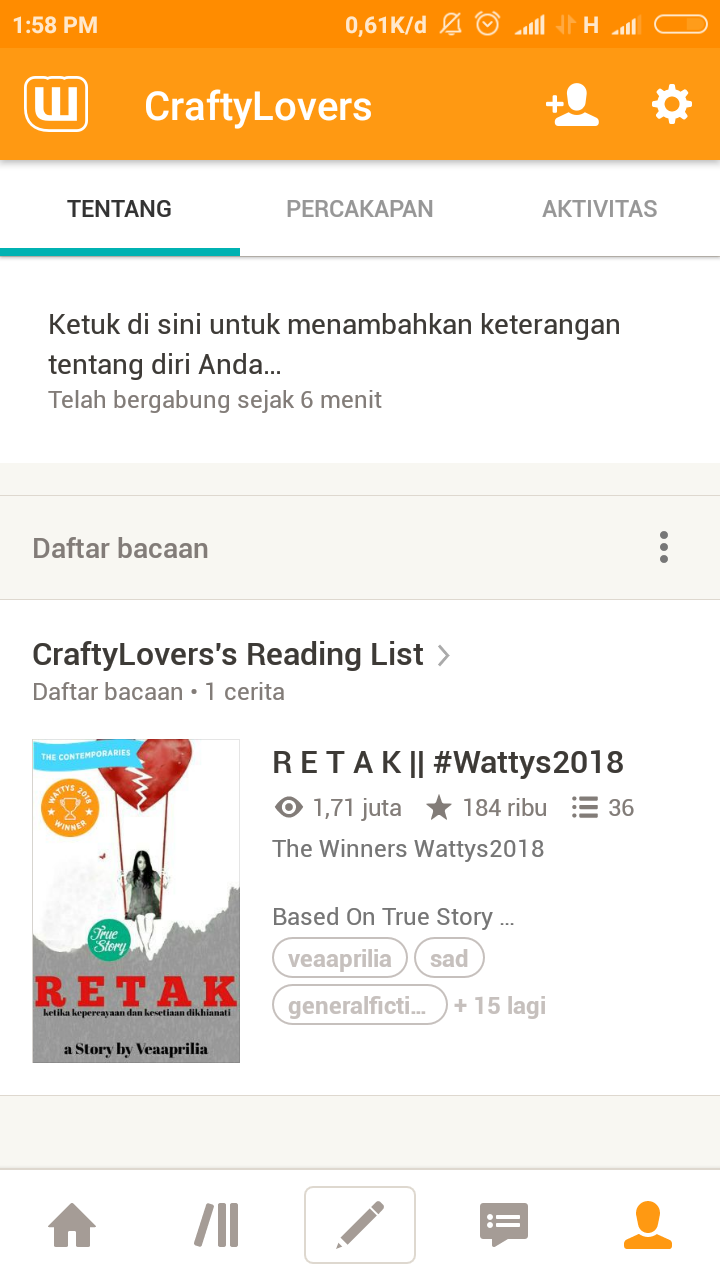Select the generalfiction tag chip
This screenshot has height=1280, width=720.
(x=360, y=1005)
